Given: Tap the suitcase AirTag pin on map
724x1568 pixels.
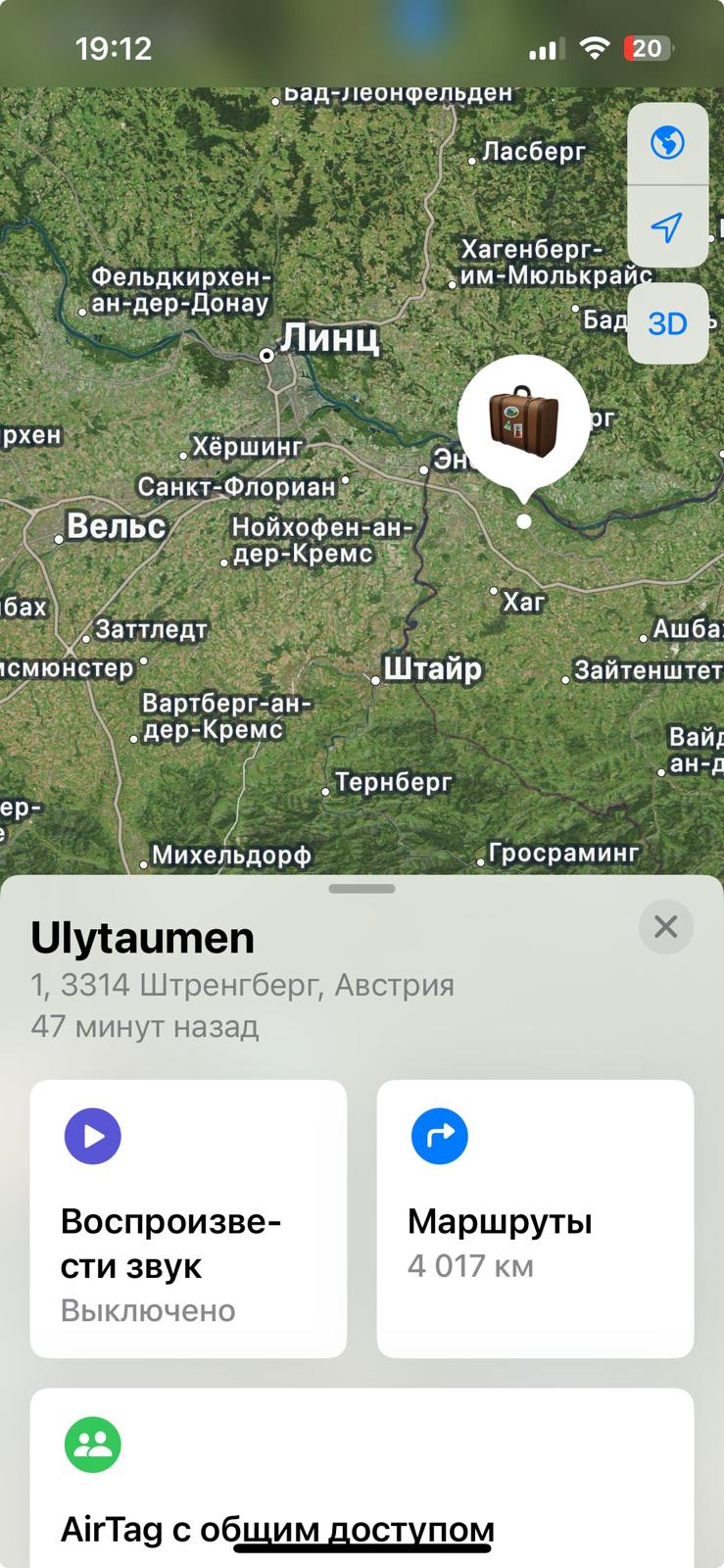Looking at the screenshot, I should pyautogui.click(x=523, y=421).
